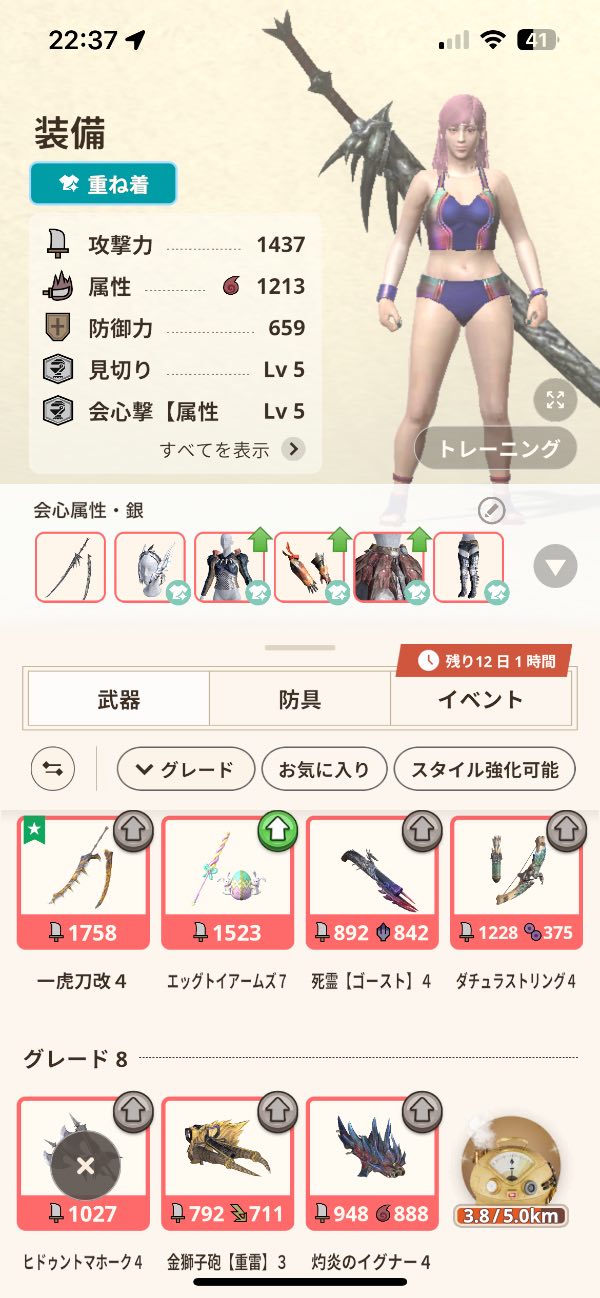This screenshot has width=600, height=1298.
Task: Open the トレーニング button
Action: 496,448
